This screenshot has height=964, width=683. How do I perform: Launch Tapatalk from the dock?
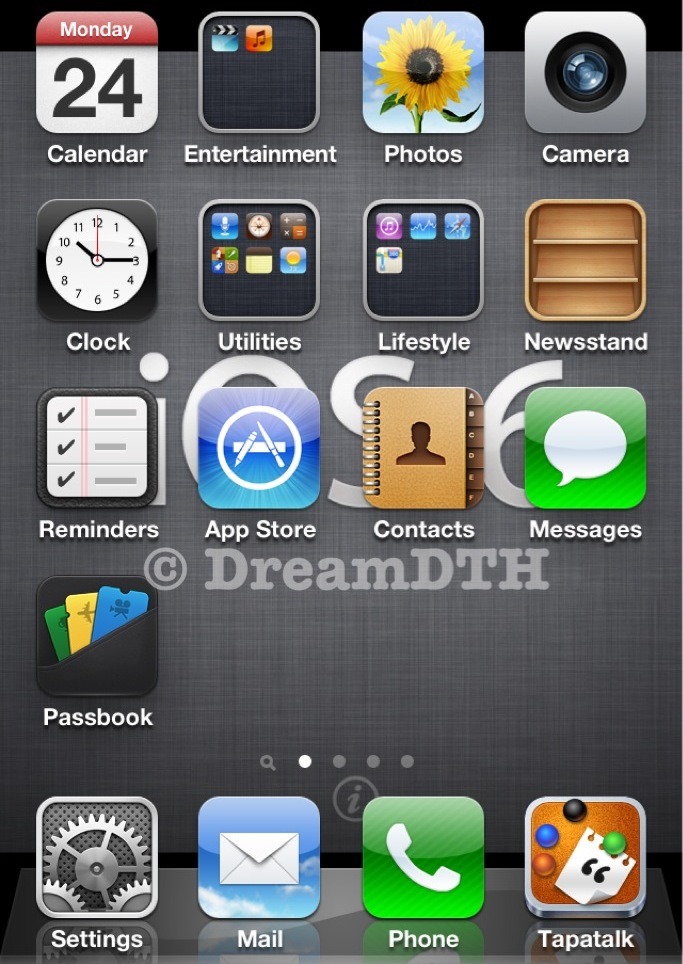click(x=585, y=858)
